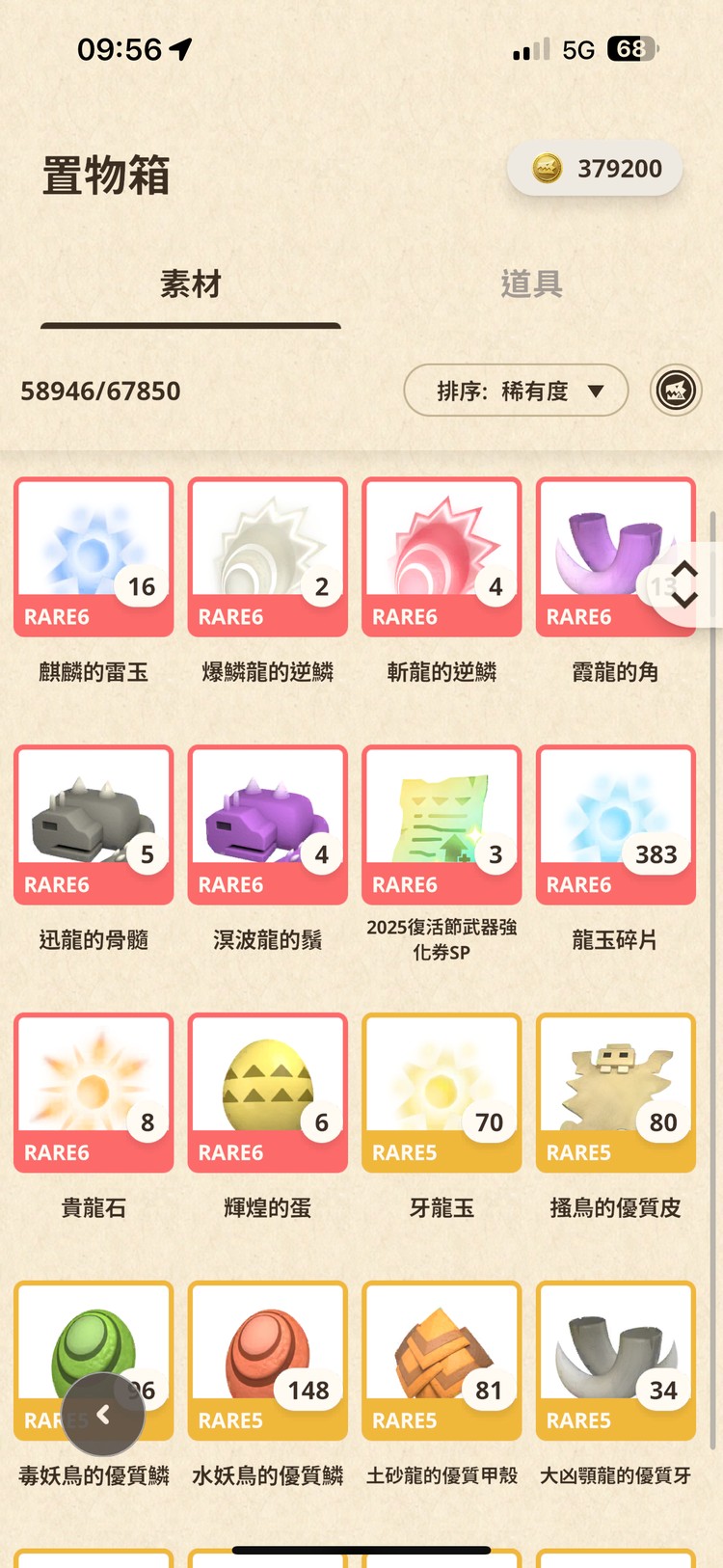Open 水妖鳥的優質鱗 material

tap(267, 1360)
